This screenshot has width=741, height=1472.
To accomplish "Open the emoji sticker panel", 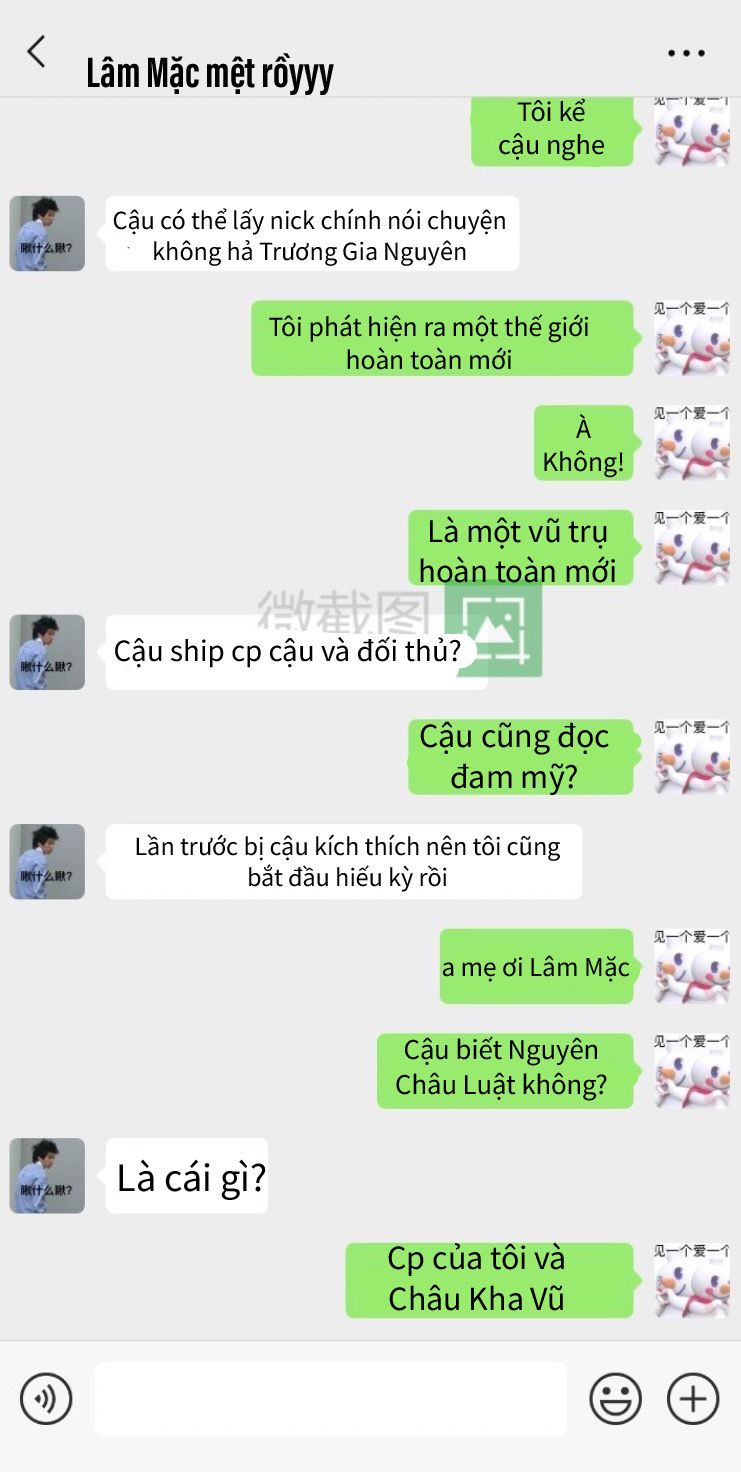I will (615, 1398).
